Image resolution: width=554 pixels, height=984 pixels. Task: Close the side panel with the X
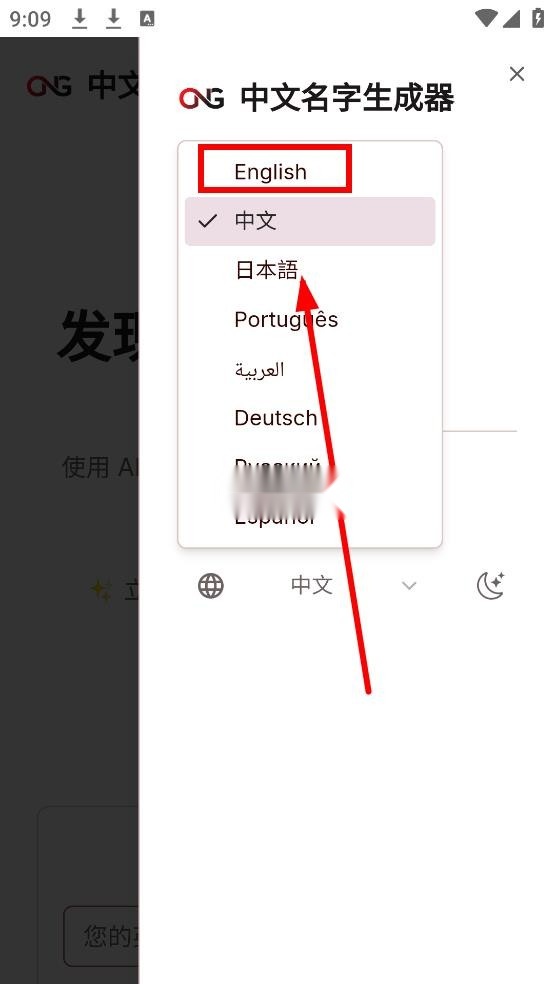coord(516,74)
